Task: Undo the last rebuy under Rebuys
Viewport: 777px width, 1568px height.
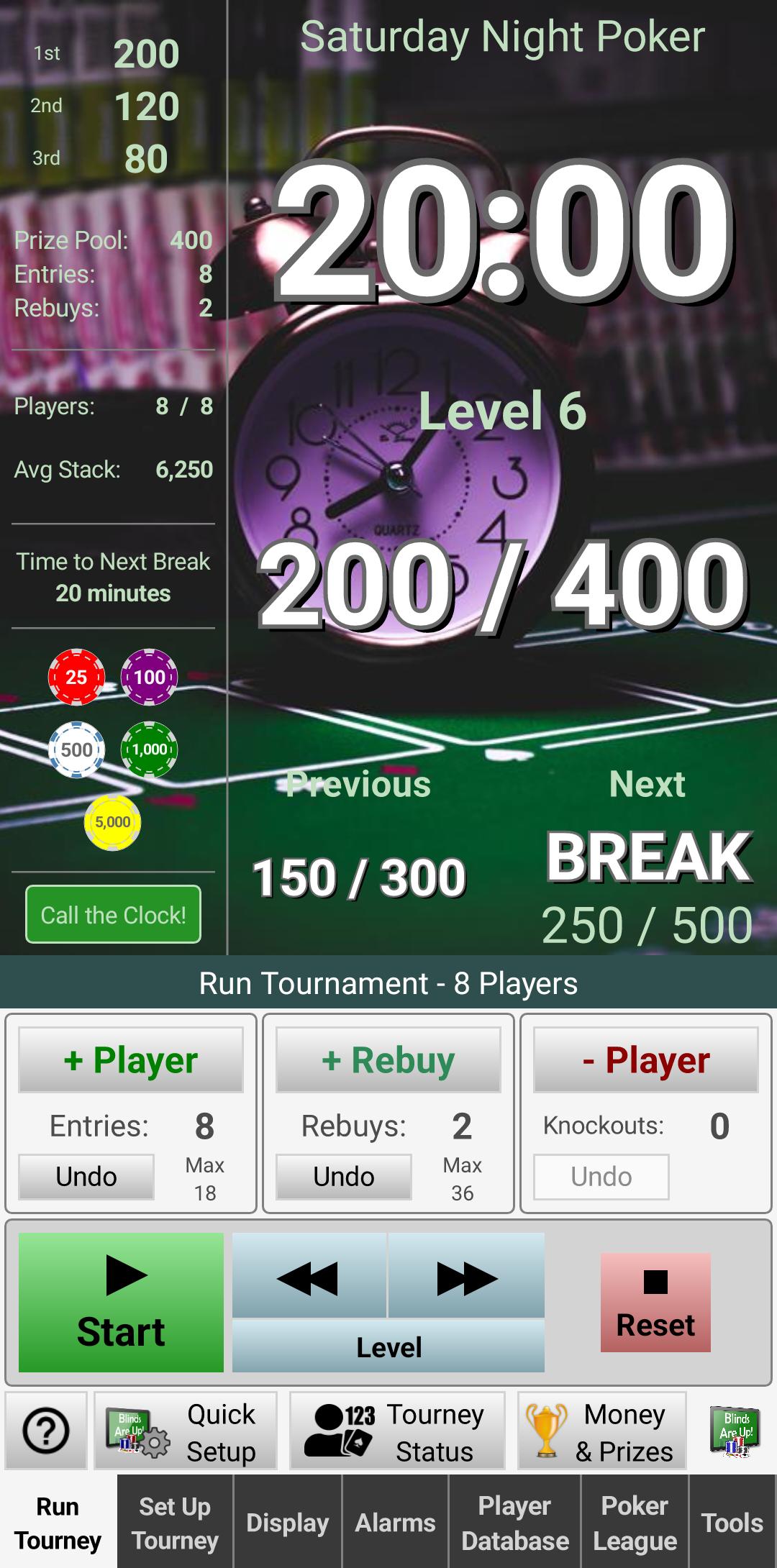Action: click(x=344, y=1177)
